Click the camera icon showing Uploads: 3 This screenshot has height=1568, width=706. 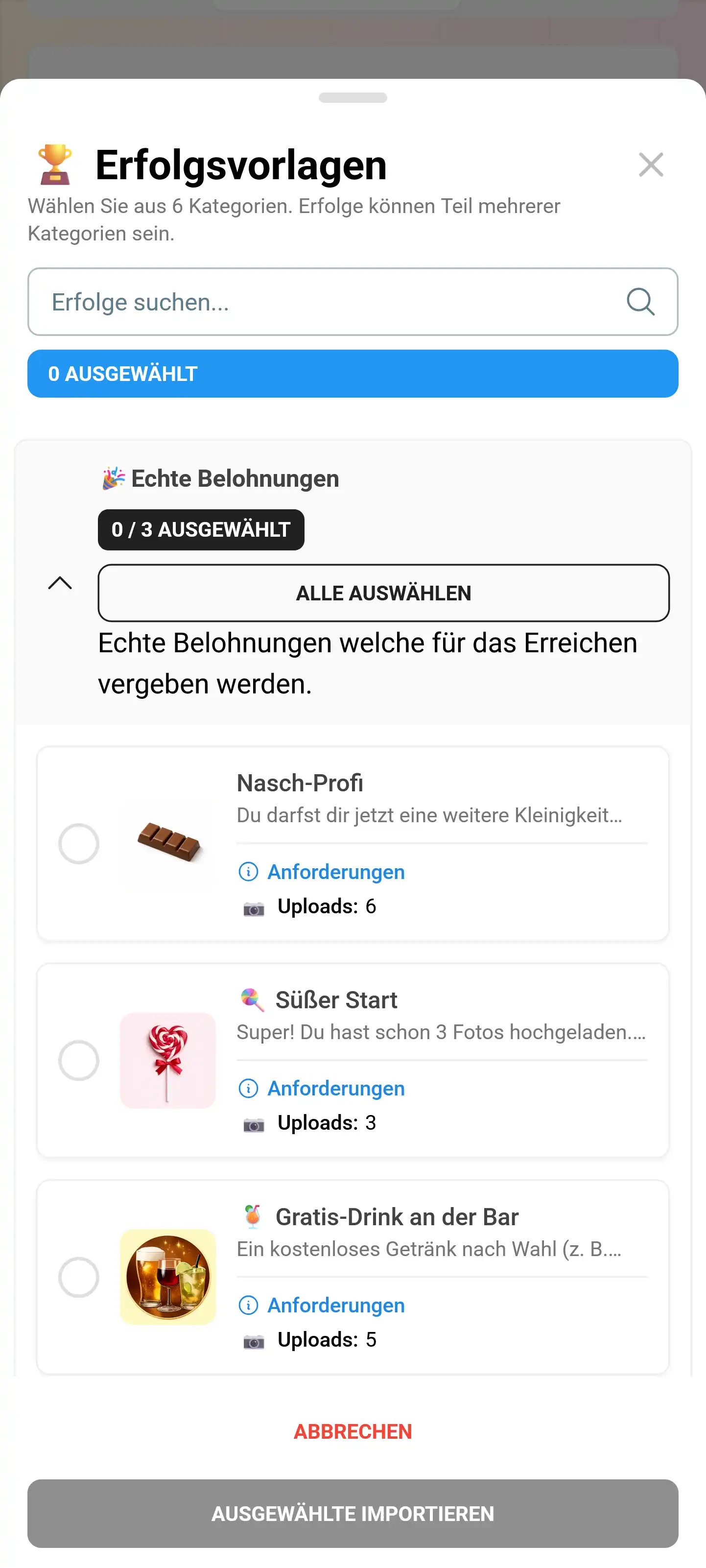click(x=255, y=1123)
